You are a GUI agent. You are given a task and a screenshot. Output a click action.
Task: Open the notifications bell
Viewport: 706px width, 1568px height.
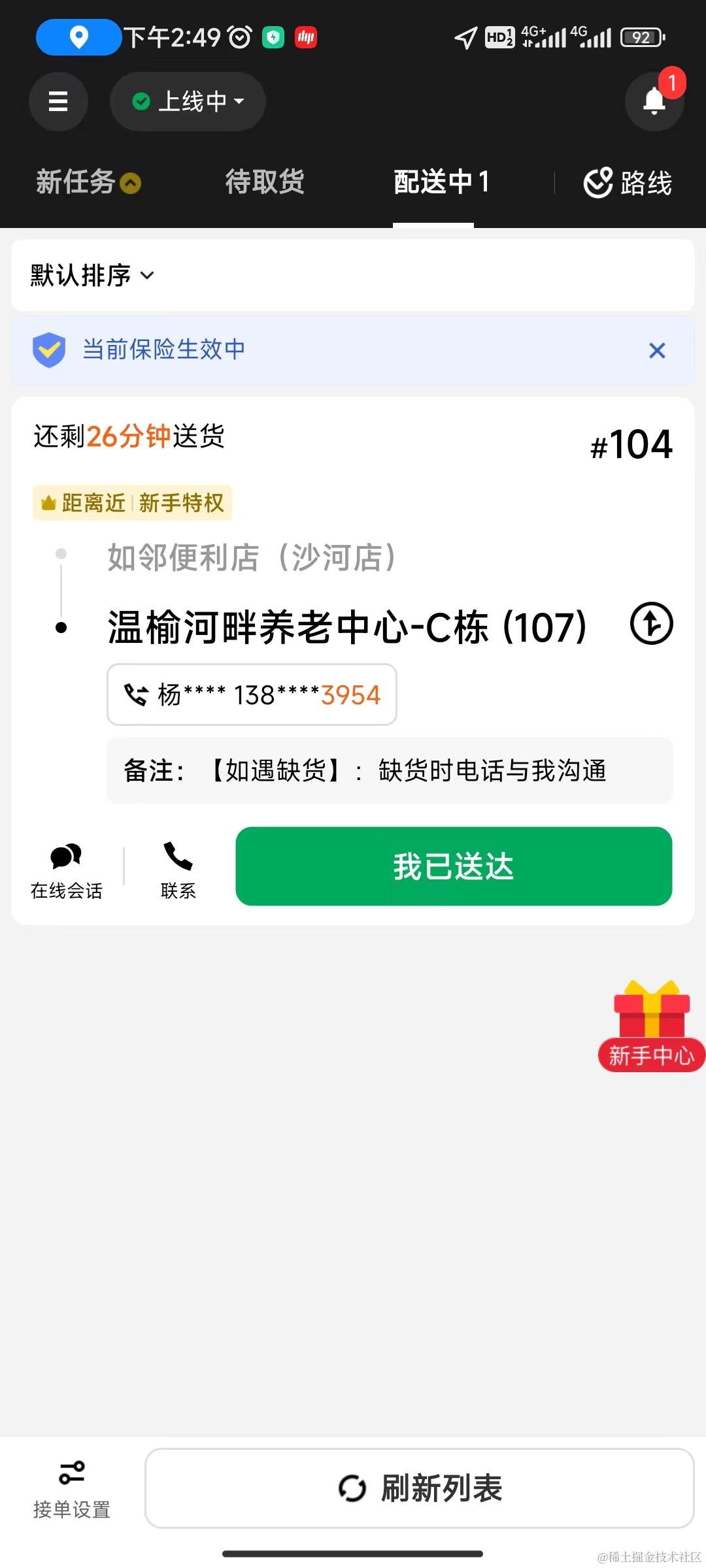(654, 101)
